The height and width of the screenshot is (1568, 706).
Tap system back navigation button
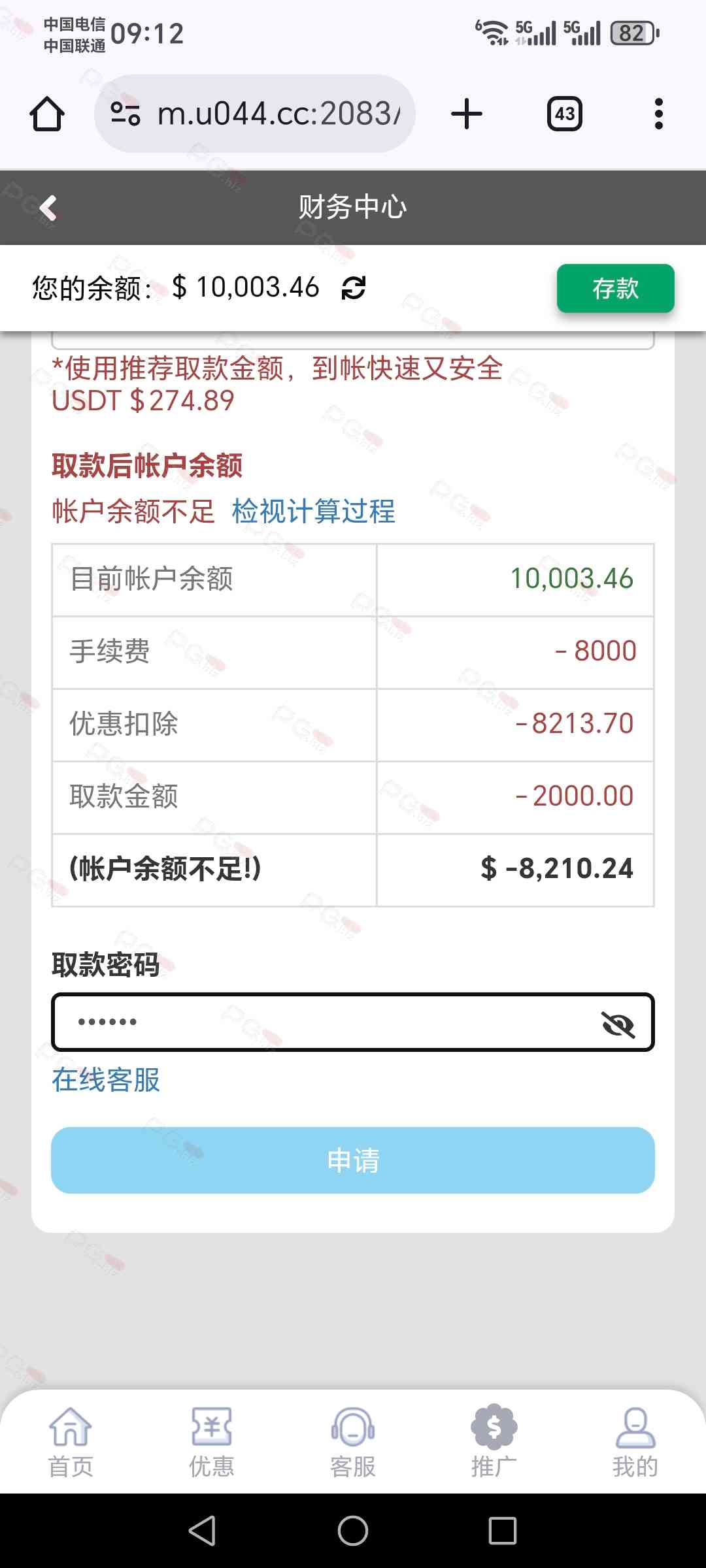point(202,1530)
